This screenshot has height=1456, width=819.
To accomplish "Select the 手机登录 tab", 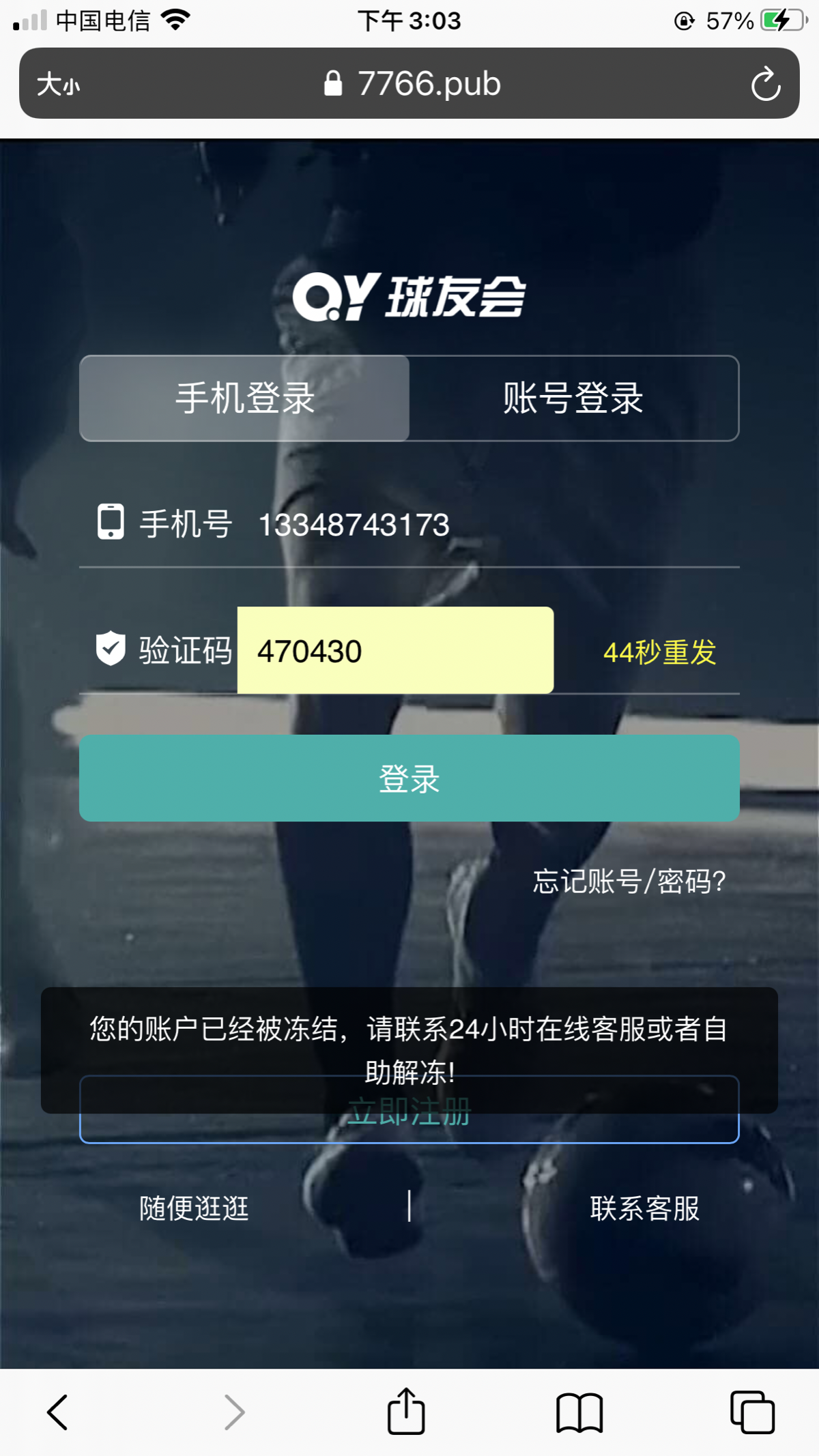I will point(245,398).
